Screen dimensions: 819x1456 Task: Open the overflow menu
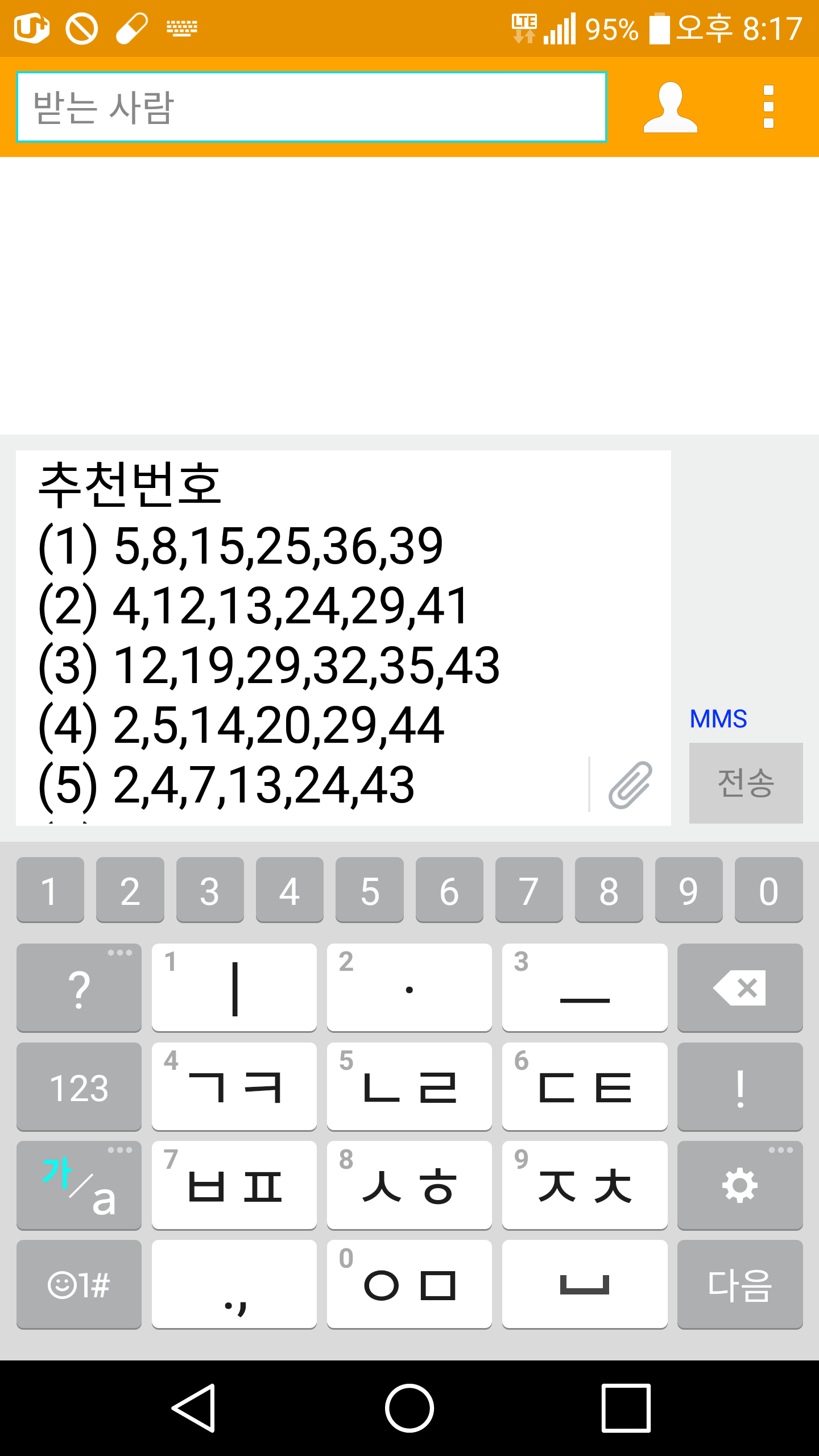click(768, 107)
